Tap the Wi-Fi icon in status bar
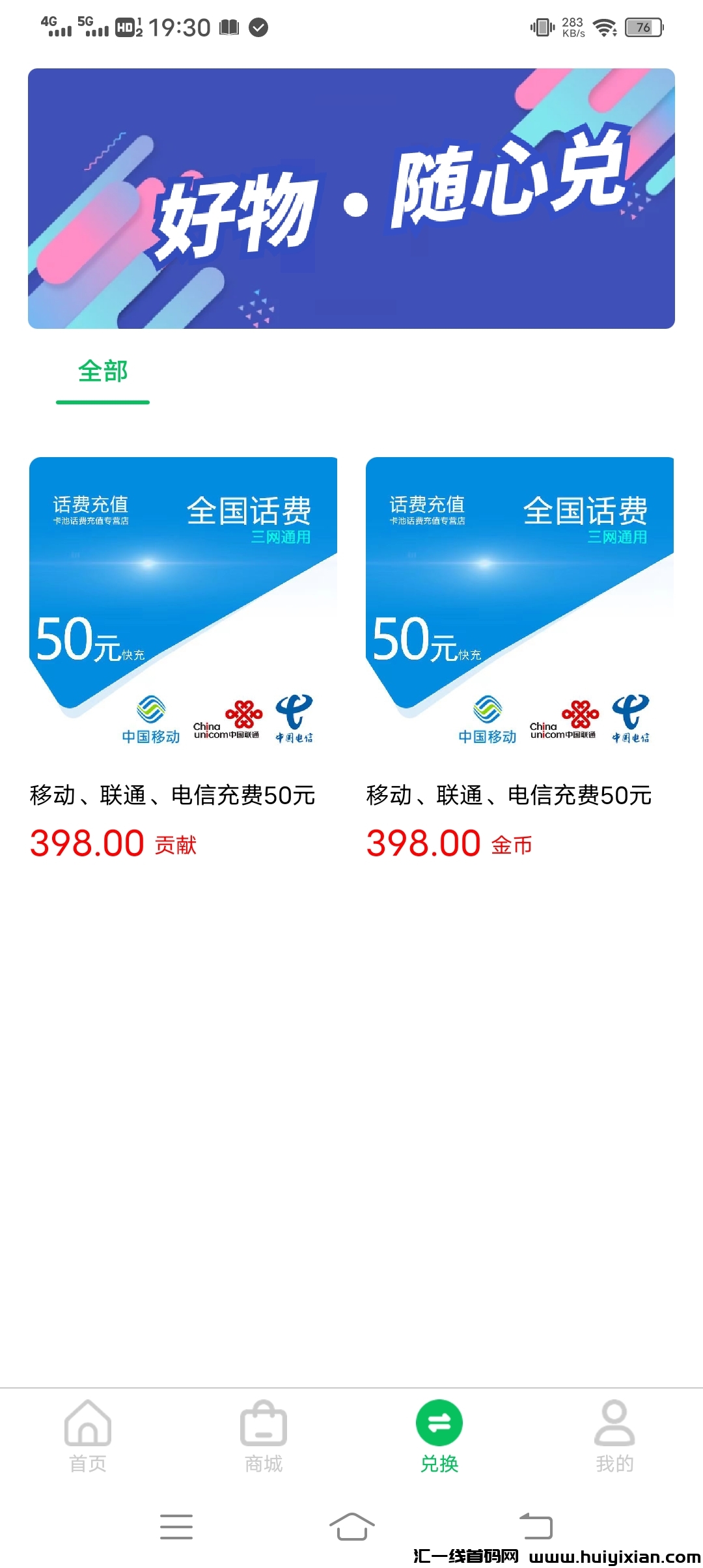This screenshot has width=703, height=1568. coord(605,27)
